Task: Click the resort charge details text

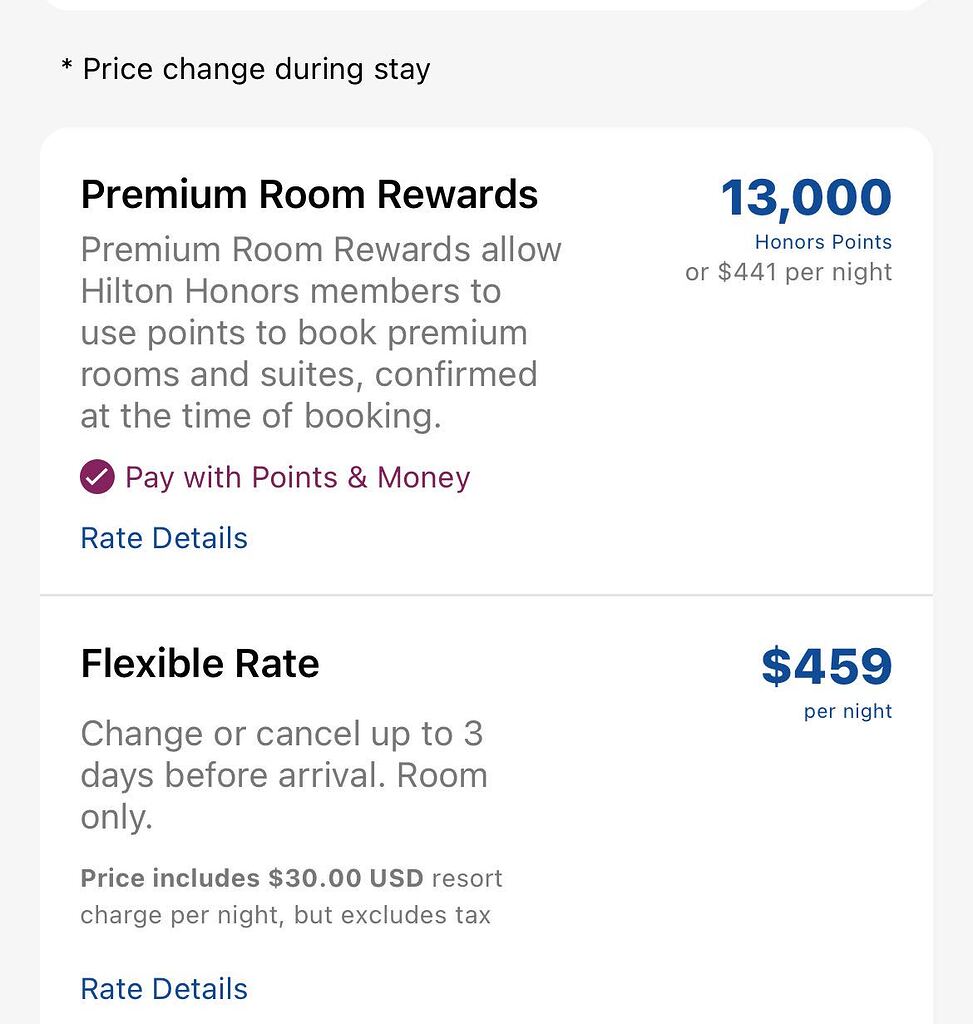Action: pyautogui.click(x=291, y=896)
